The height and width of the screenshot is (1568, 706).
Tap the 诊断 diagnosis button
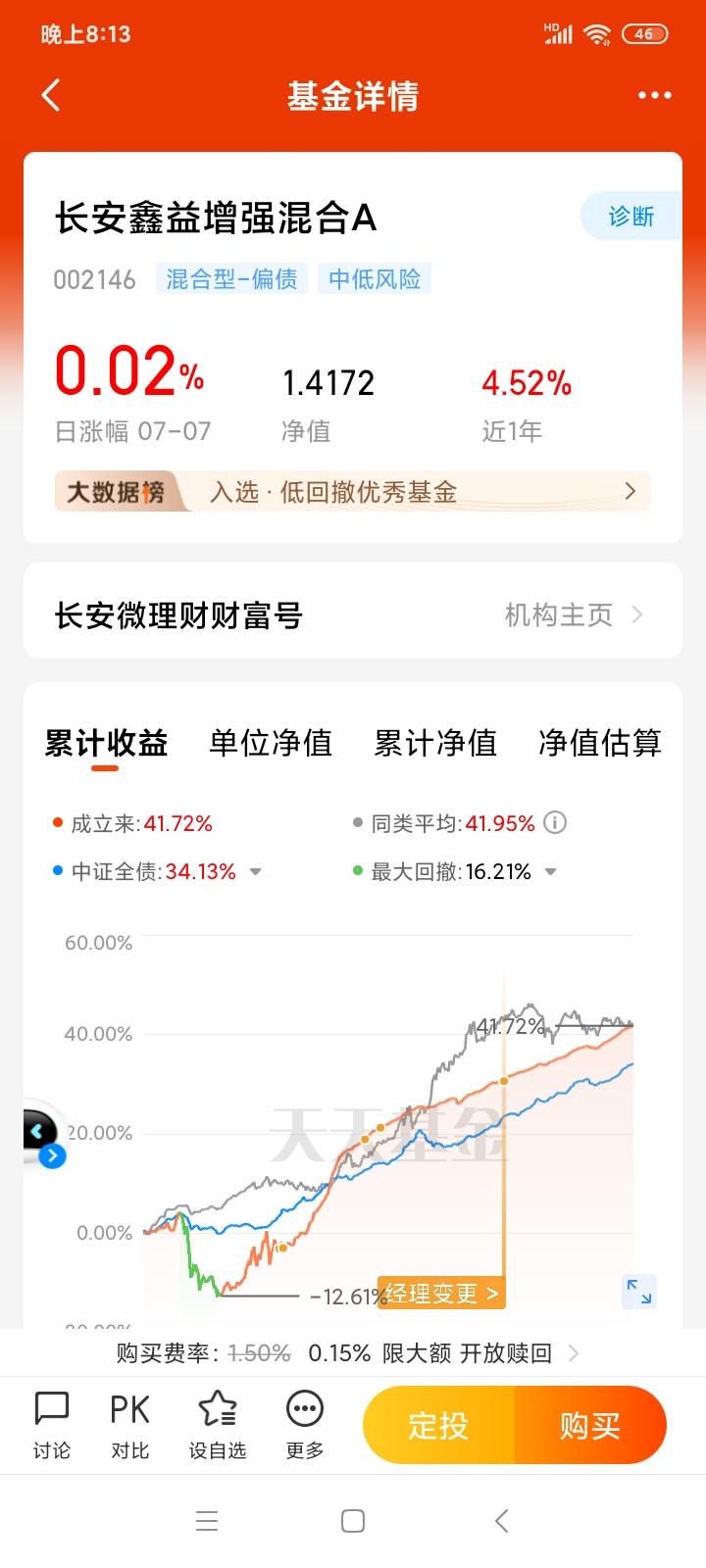(x=631, y=216)
